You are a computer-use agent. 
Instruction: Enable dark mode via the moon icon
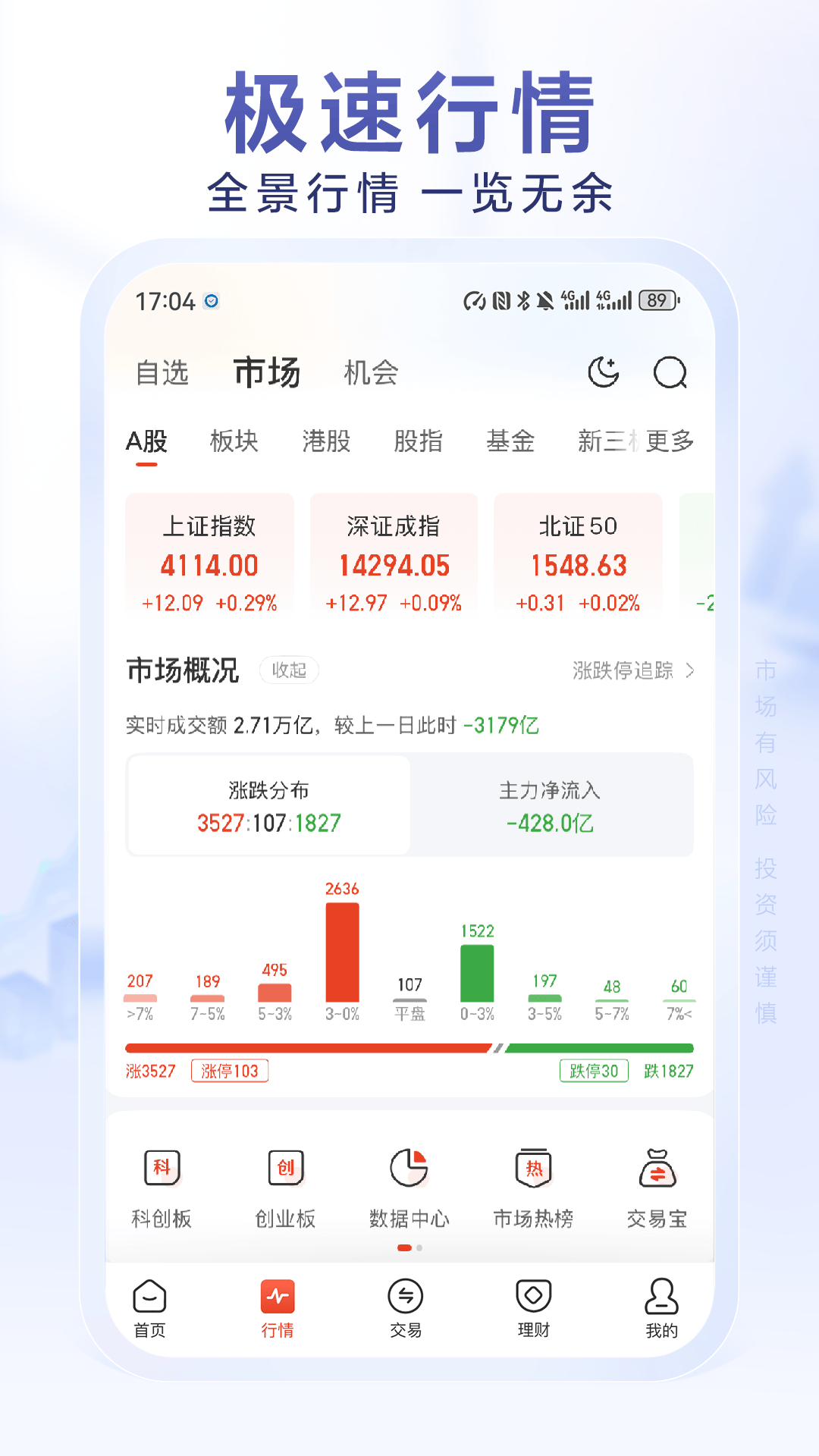point(601,372)
